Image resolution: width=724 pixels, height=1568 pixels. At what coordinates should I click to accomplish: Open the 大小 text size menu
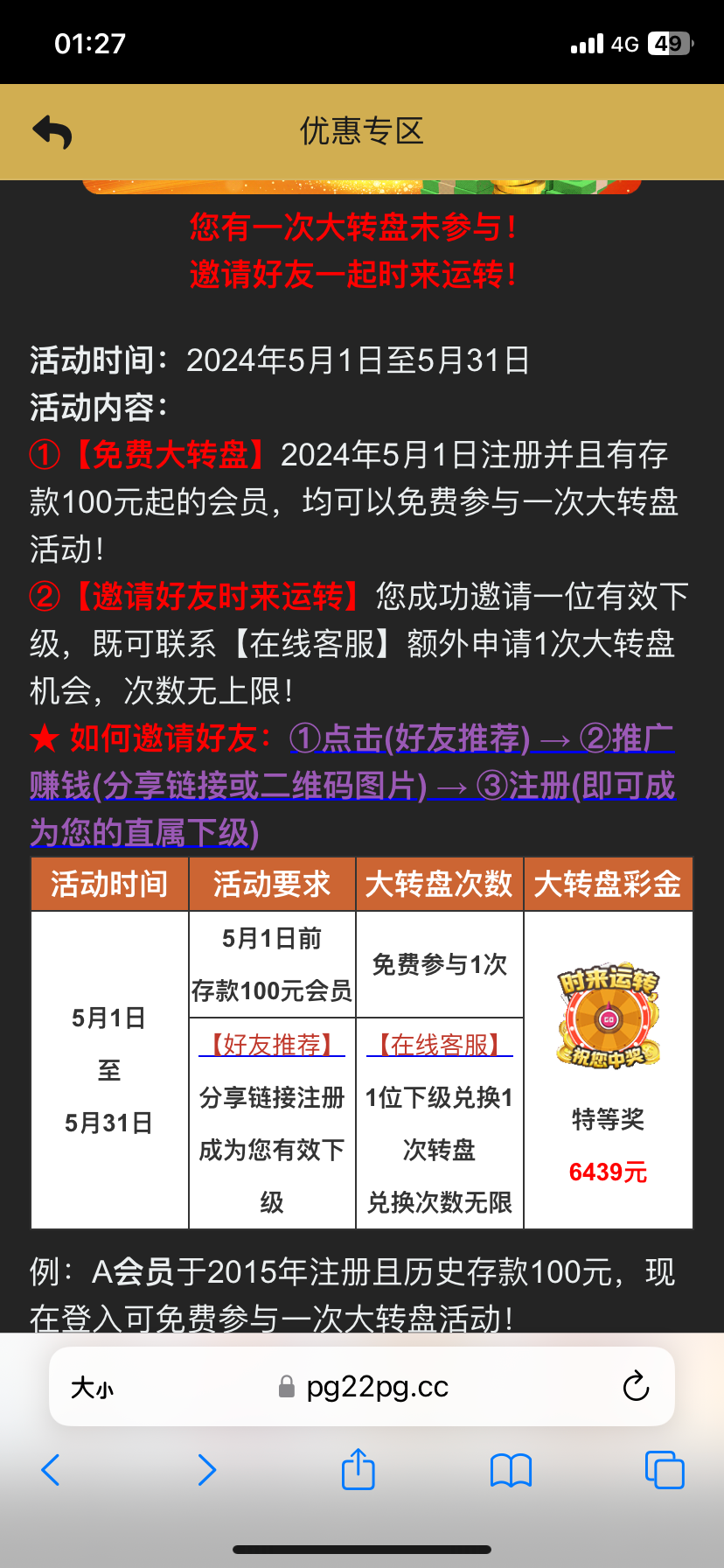click(x=92, y=1387)
